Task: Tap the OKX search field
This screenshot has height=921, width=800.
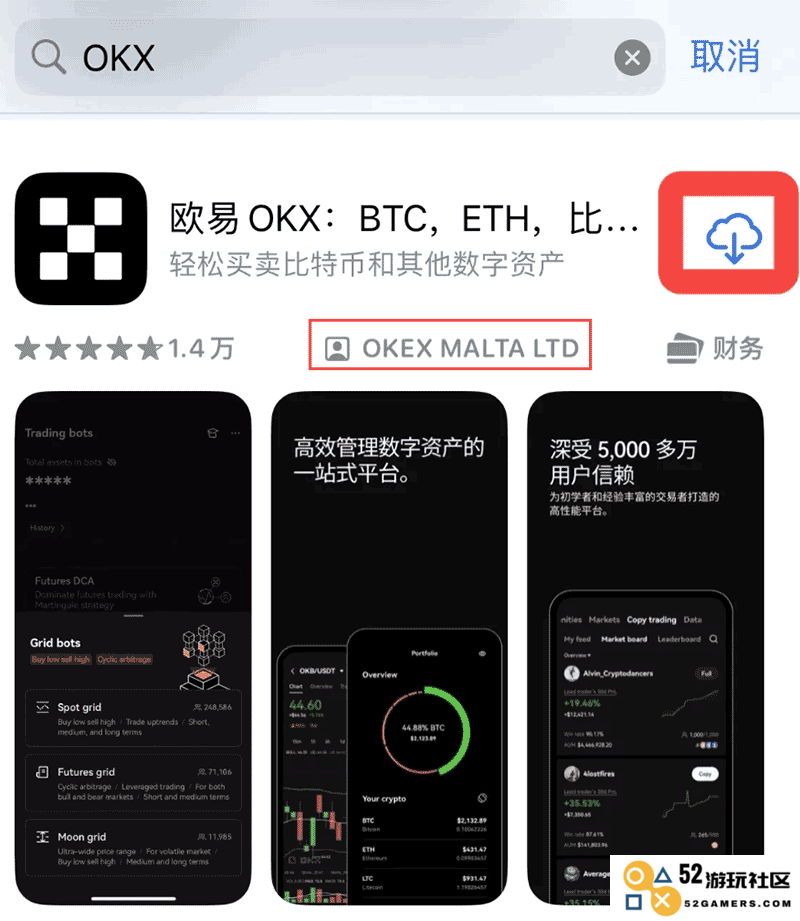Action: [330, 58]
